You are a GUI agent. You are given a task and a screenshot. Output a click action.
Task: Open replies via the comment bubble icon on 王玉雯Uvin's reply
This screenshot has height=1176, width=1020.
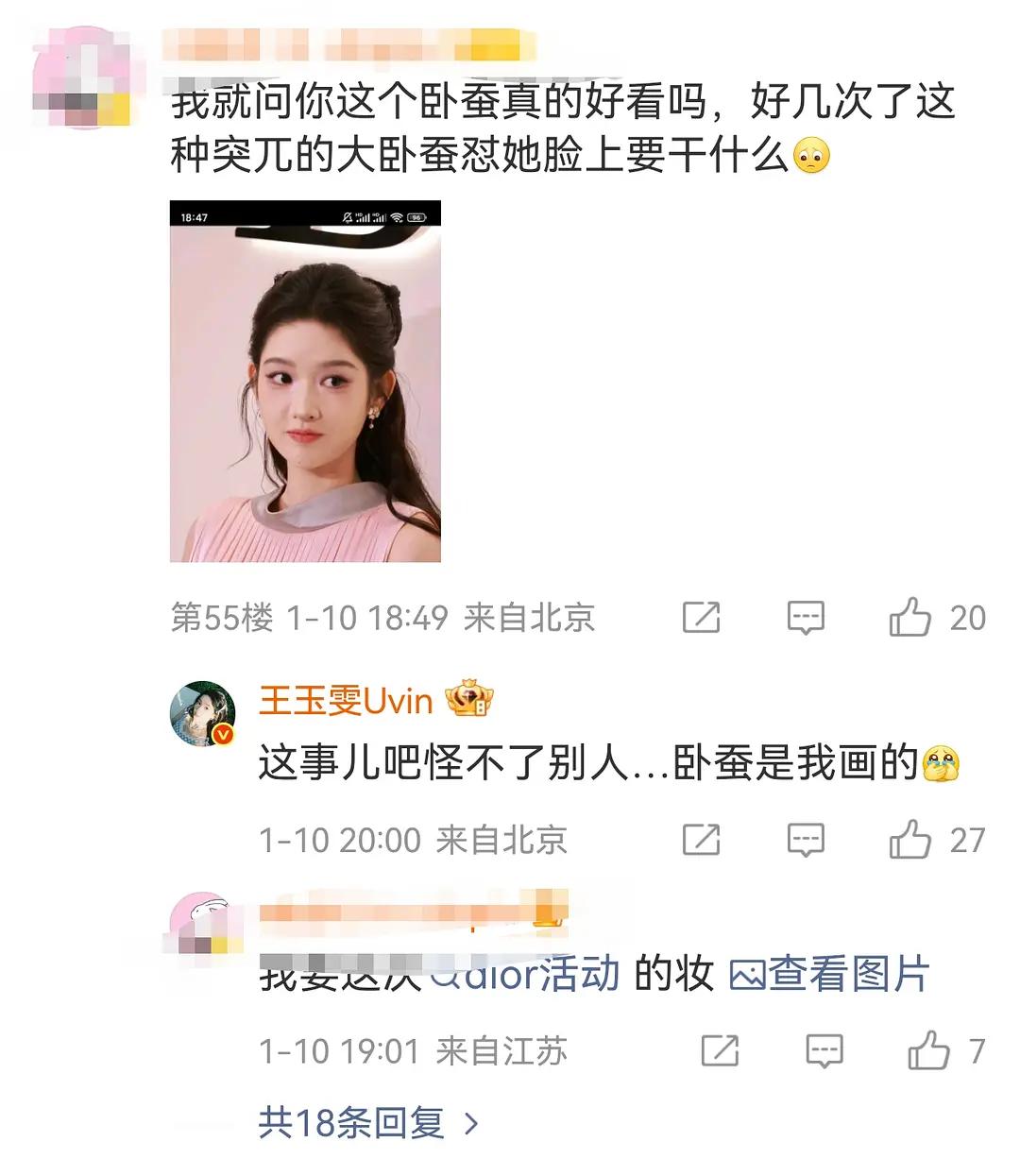click(x=805, y=839)
